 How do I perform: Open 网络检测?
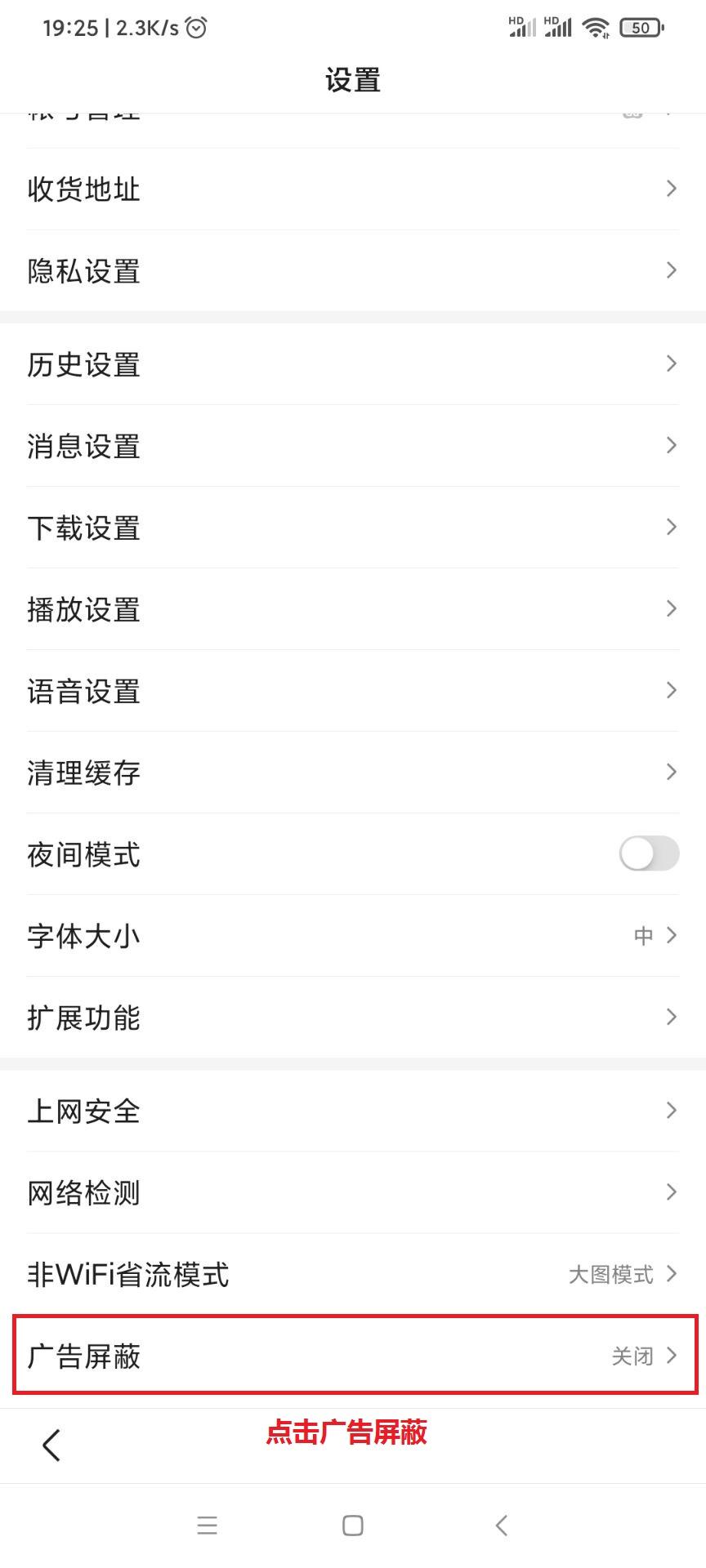(x=353, y=1192)
